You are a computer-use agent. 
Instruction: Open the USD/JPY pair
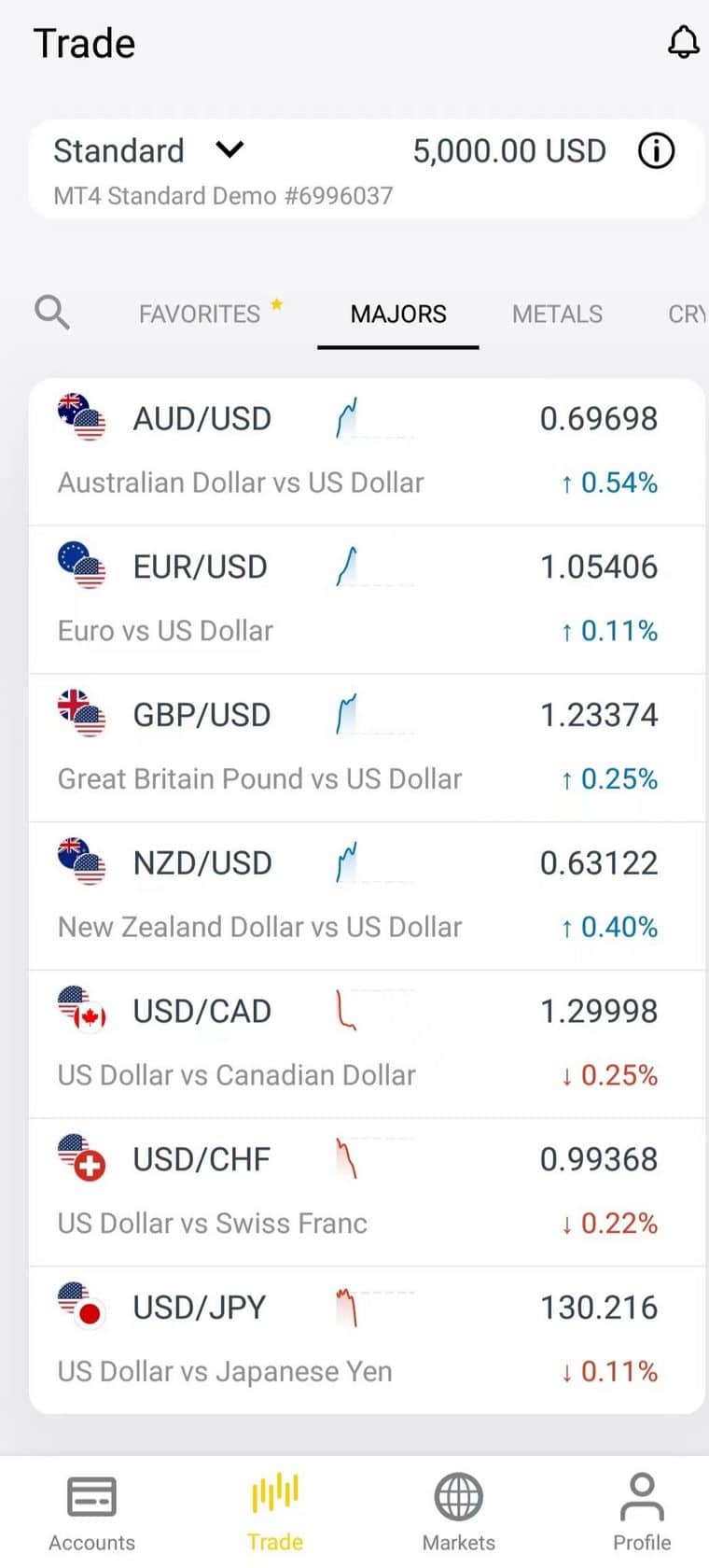tap(366, 1339)
